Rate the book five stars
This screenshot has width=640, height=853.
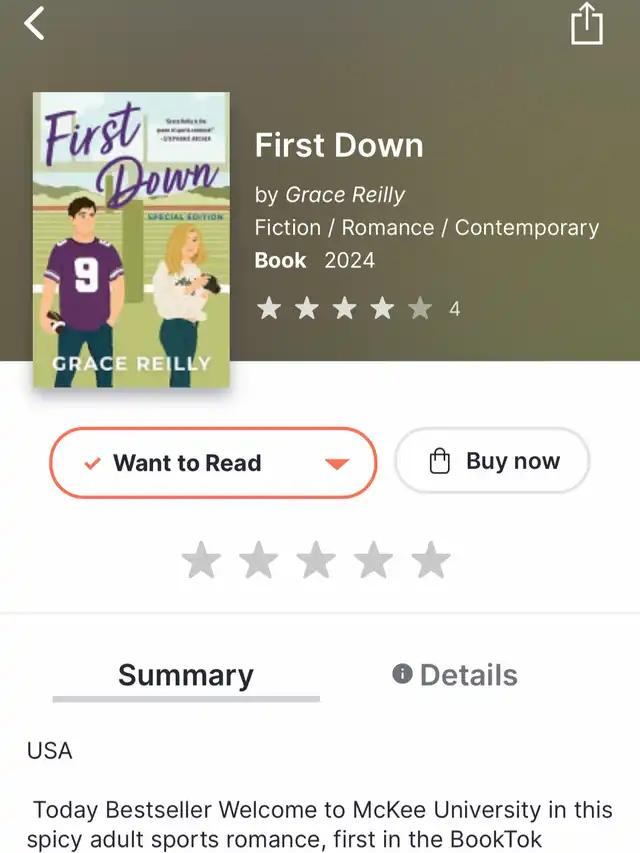pyautogui.click(x=432, y=561)
